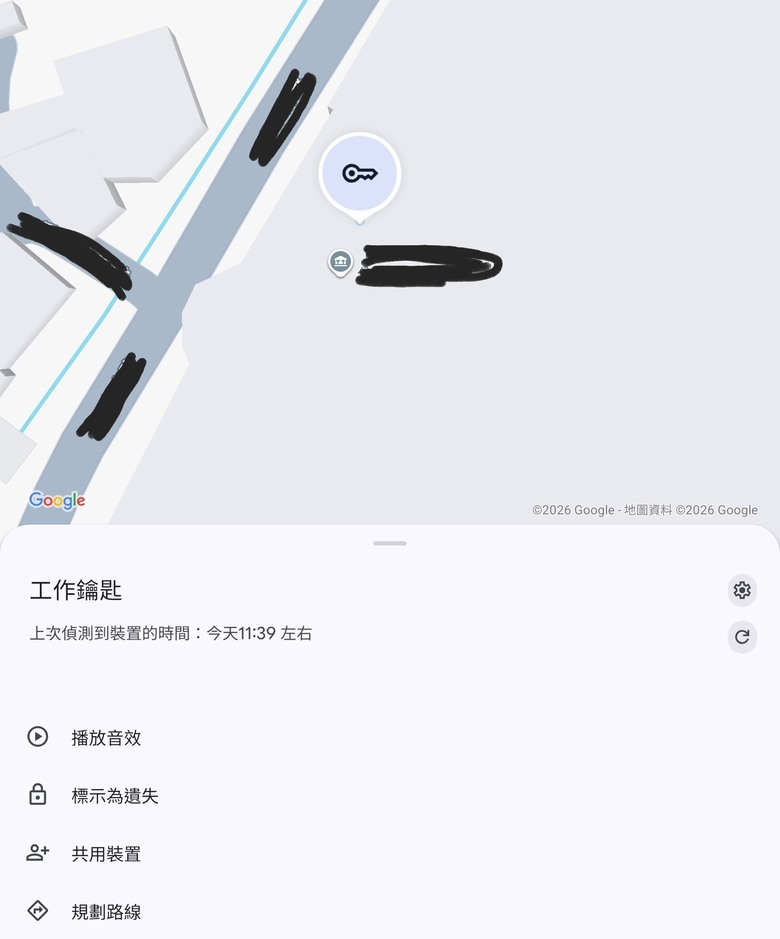Tap the bottom sheet drag handle

click(390, 543)
